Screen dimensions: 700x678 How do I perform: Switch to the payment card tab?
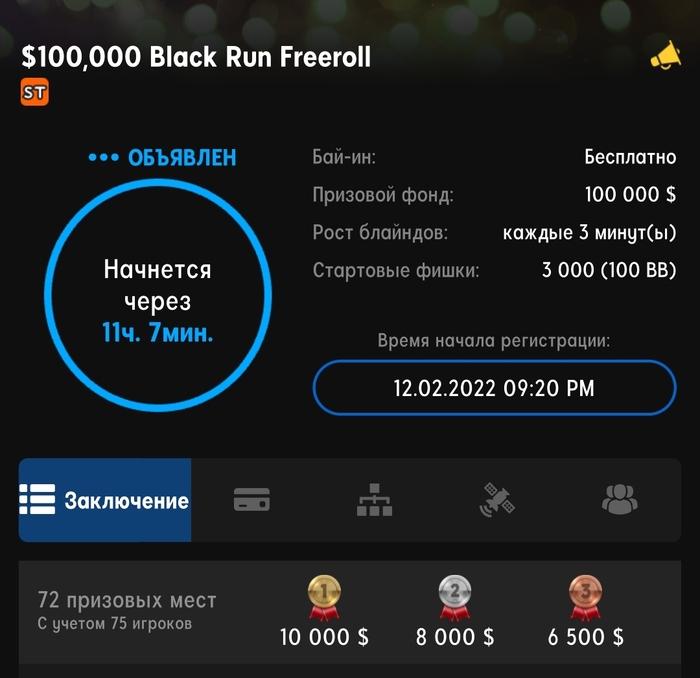click(x=252, y=500)
